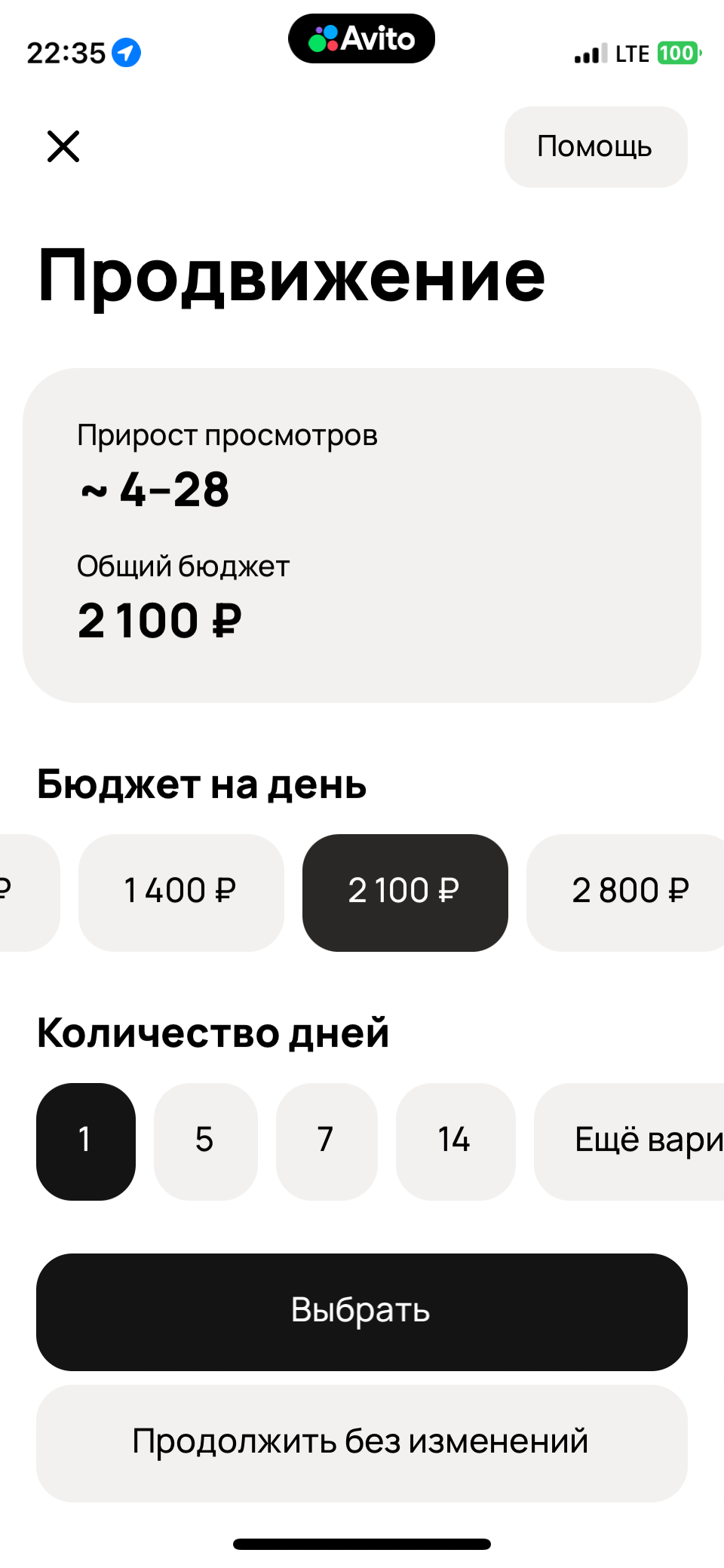This screenshot has height=1568, width=724.
Task: Select the 1 400 ₽ daily budget
Action: click(x=181, y=892)
